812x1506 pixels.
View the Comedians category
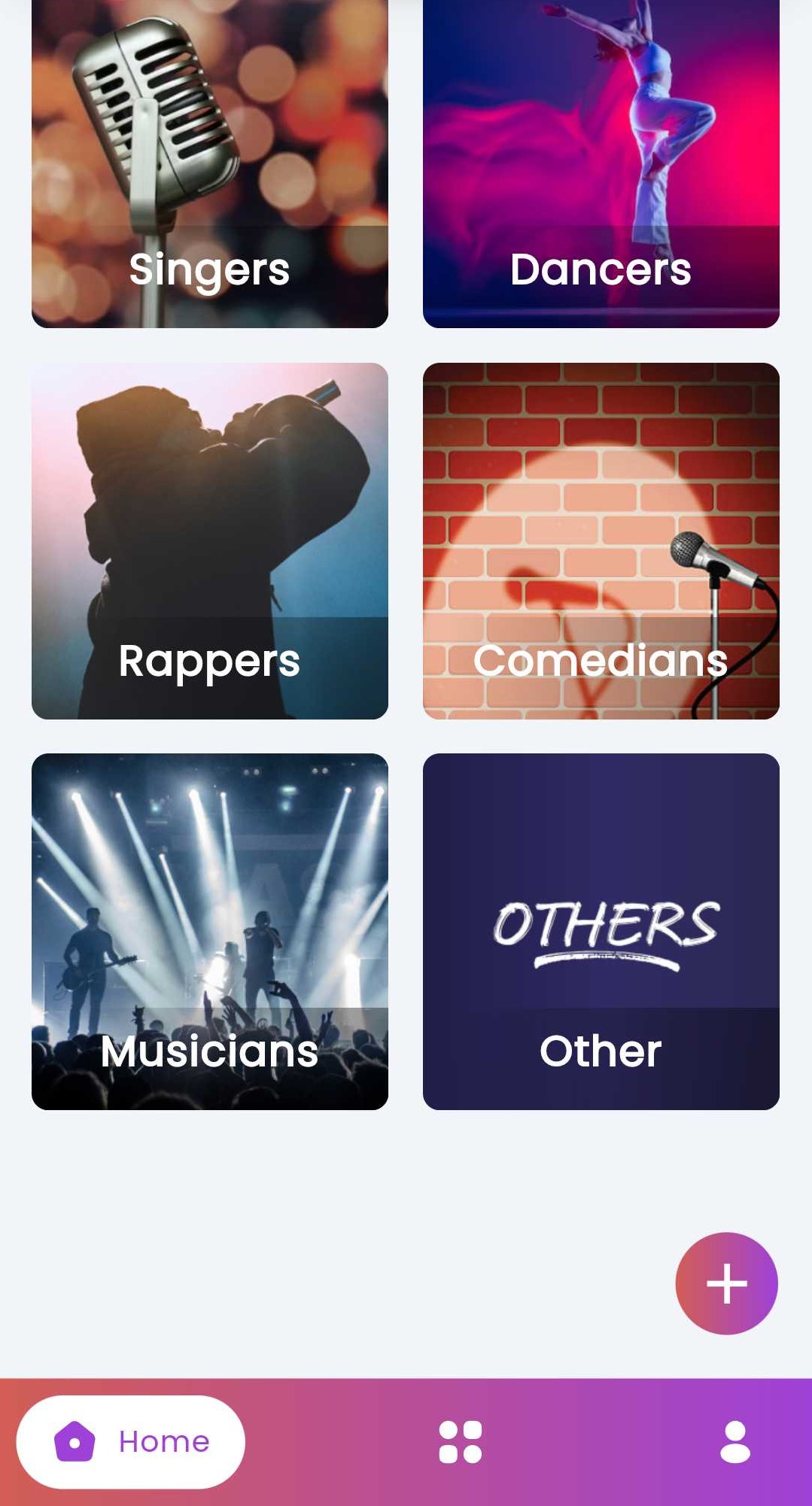click(x=601, y=540)
